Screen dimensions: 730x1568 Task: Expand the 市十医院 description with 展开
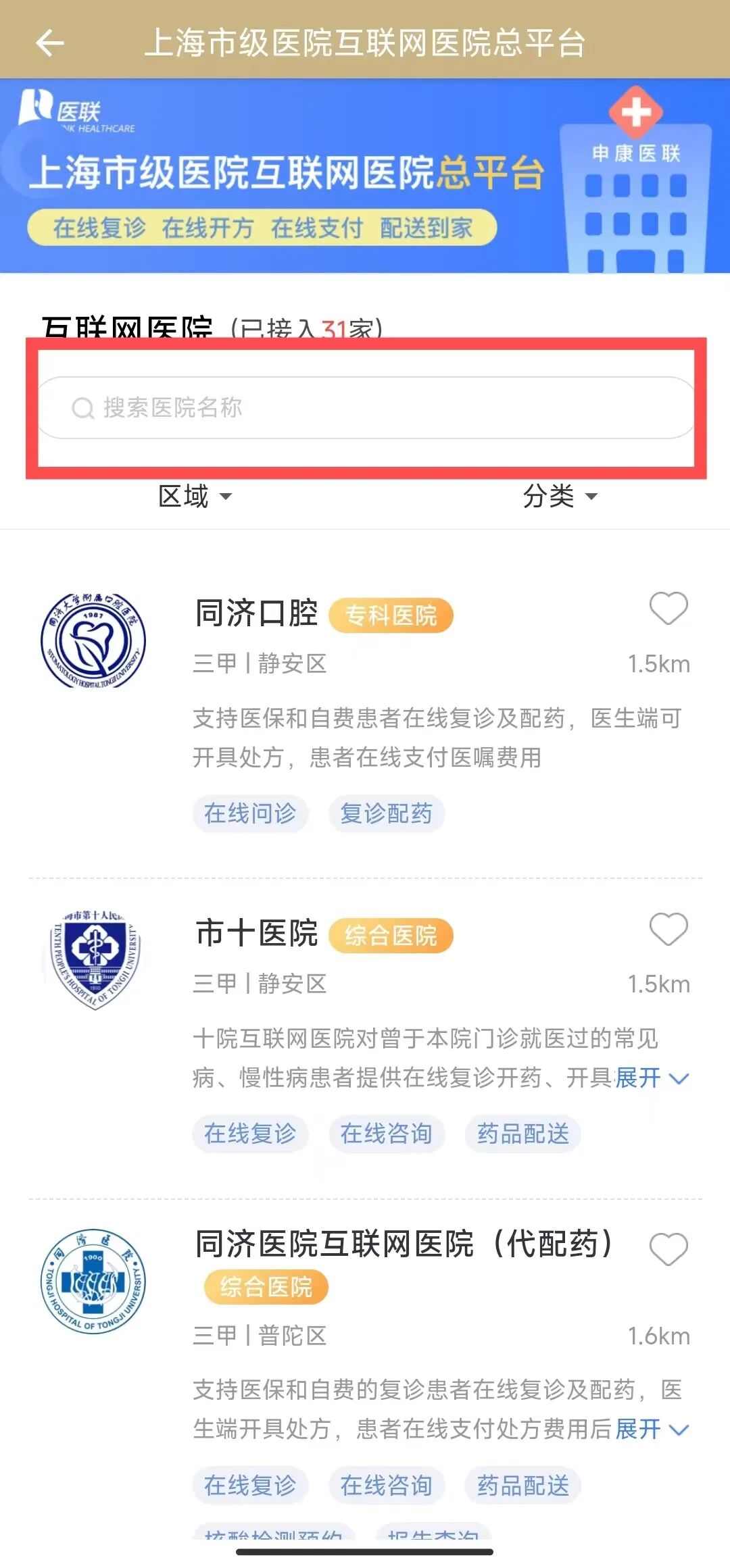click(651, 1078)
